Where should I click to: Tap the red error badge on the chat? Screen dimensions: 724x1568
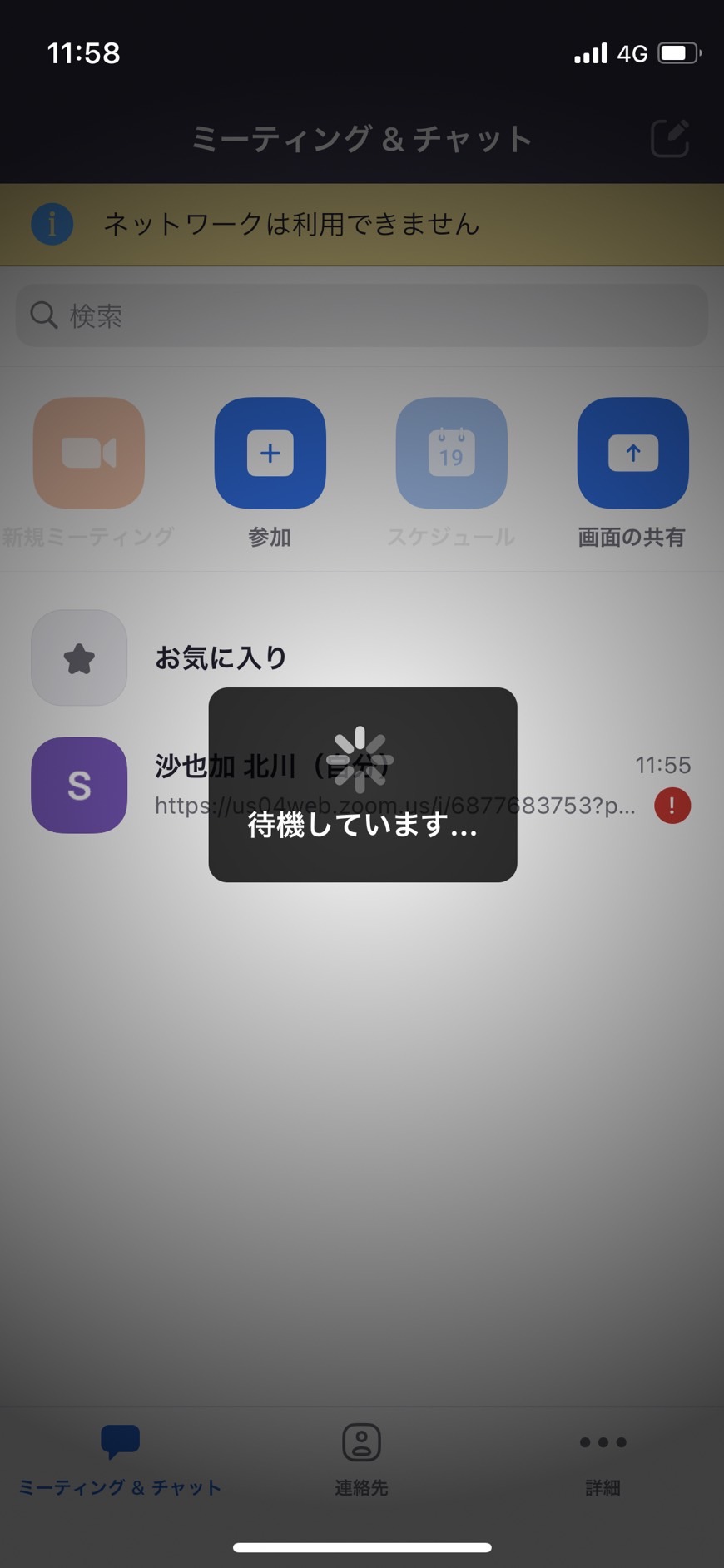pos(672,806)
